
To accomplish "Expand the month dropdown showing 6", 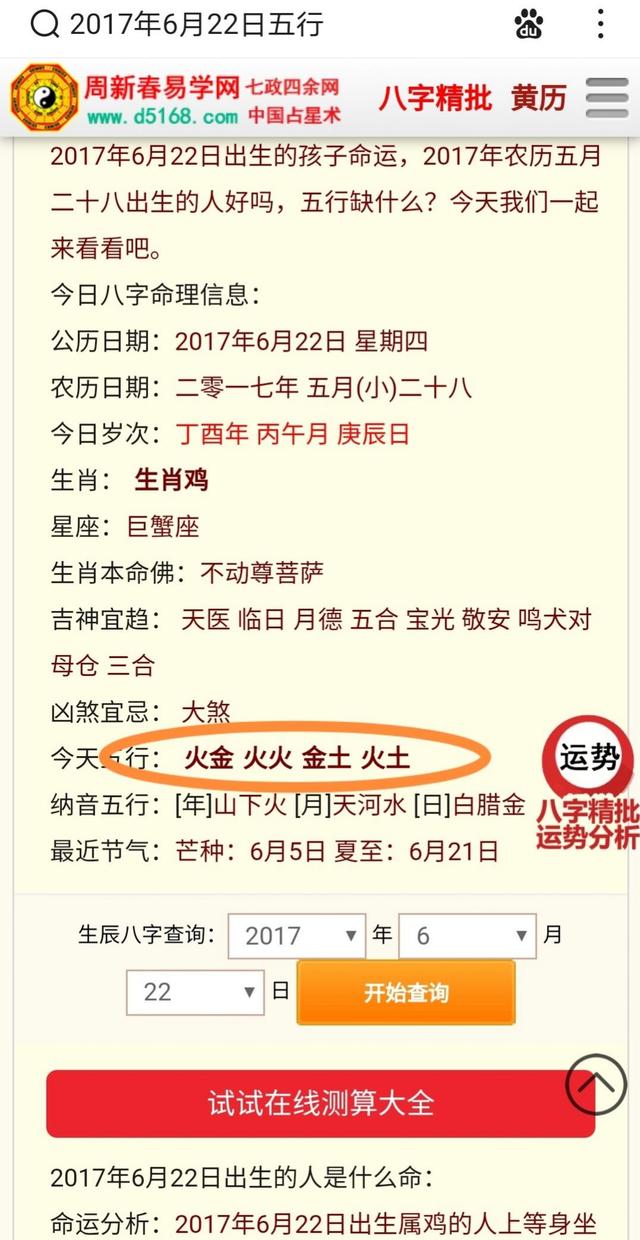I will (467, 936).
